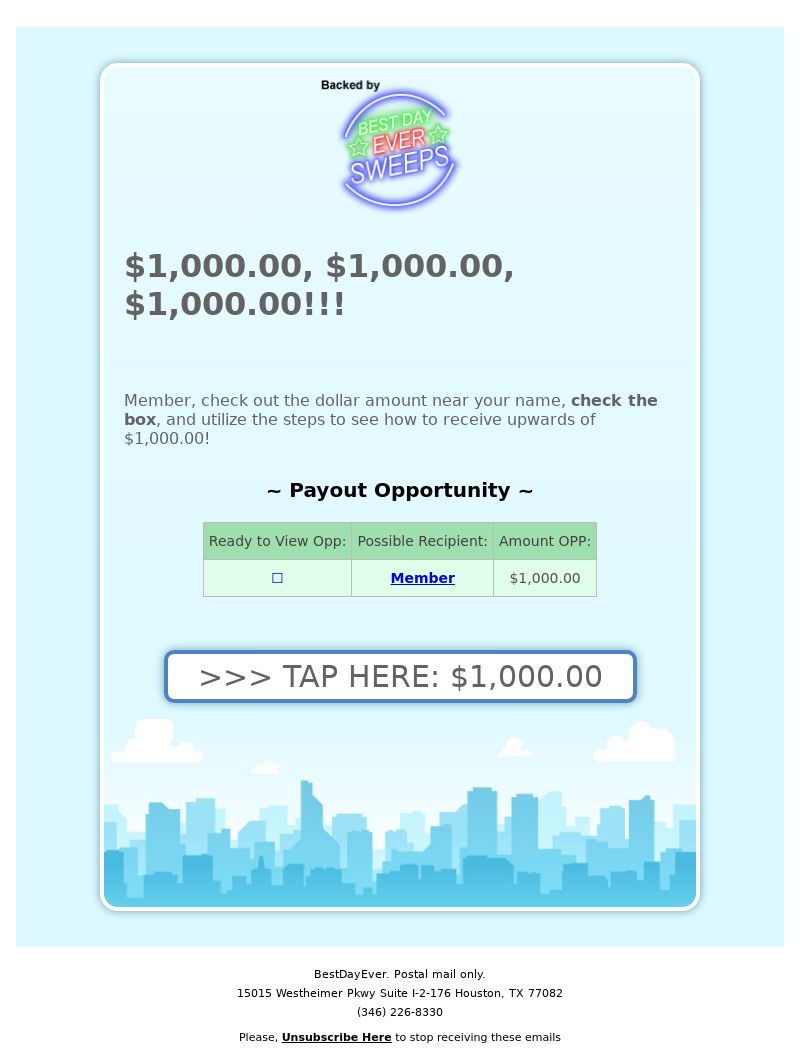Screen dimensions: 800x1055
Task: Check the box under Ready to View Opp
Action: 277,578
